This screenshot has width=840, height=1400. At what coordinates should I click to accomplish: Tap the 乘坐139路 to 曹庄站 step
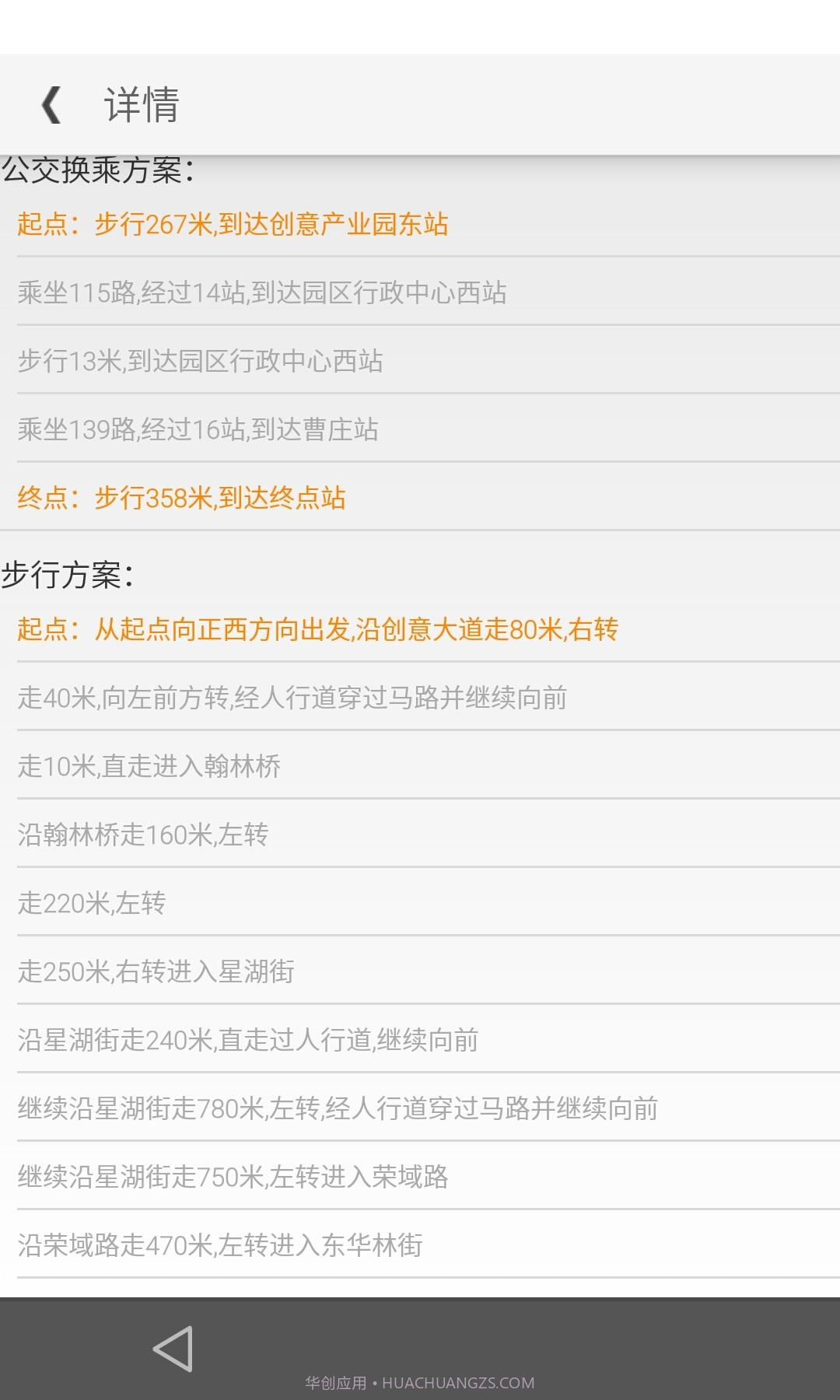[x=198, y=430]
